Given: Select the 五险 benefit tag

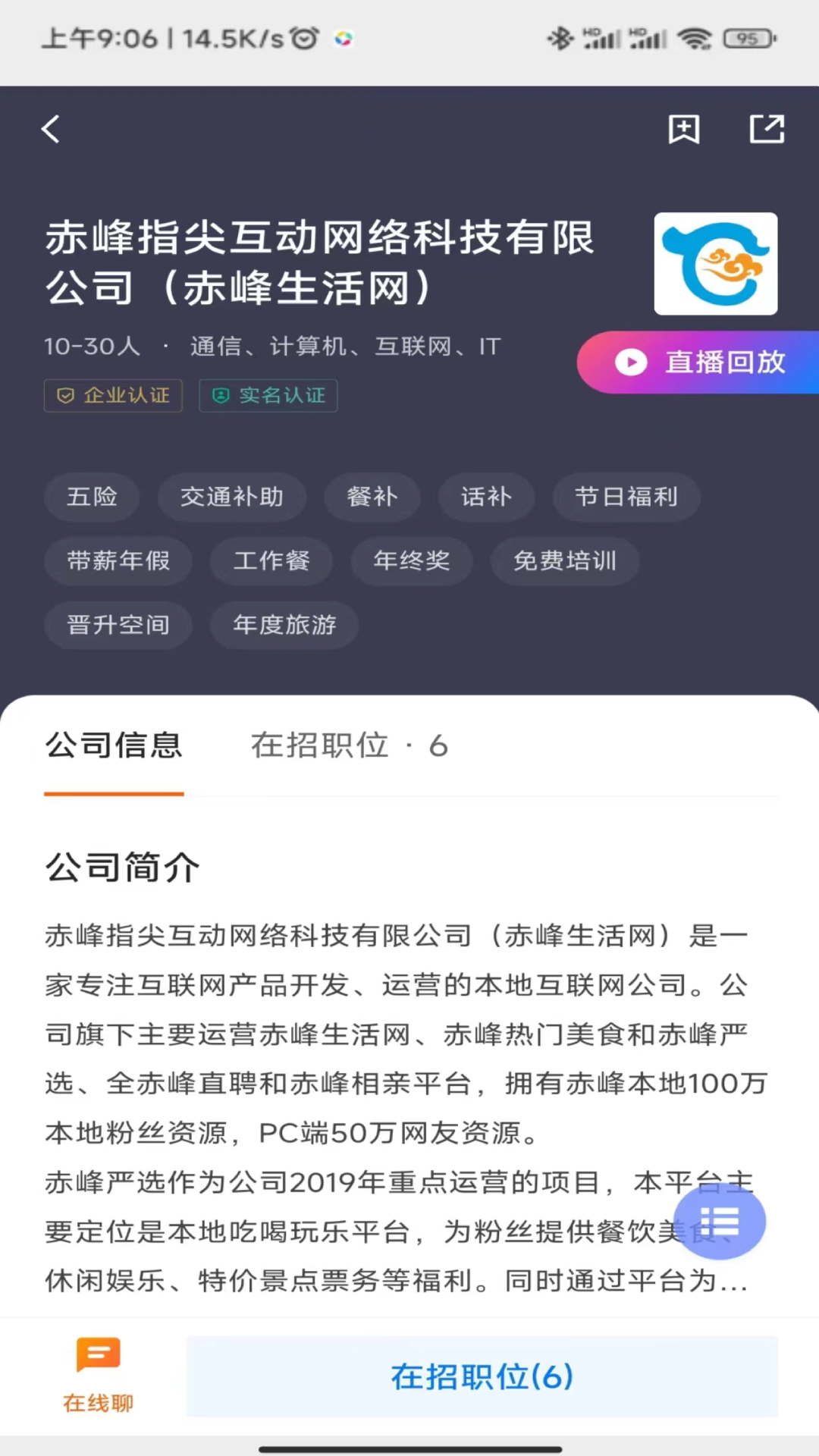Looking at the screenshot, I should point(91,497).
